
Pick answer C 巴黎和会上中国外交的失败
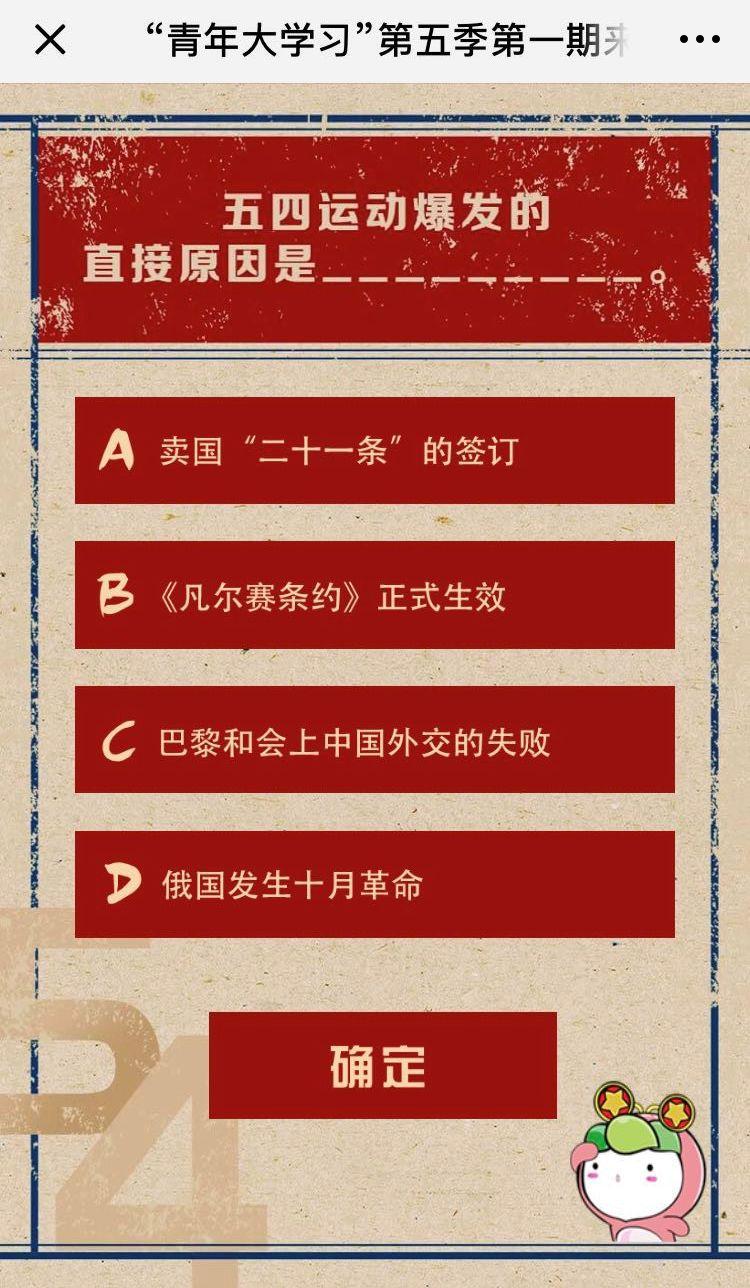click(375, 740)
